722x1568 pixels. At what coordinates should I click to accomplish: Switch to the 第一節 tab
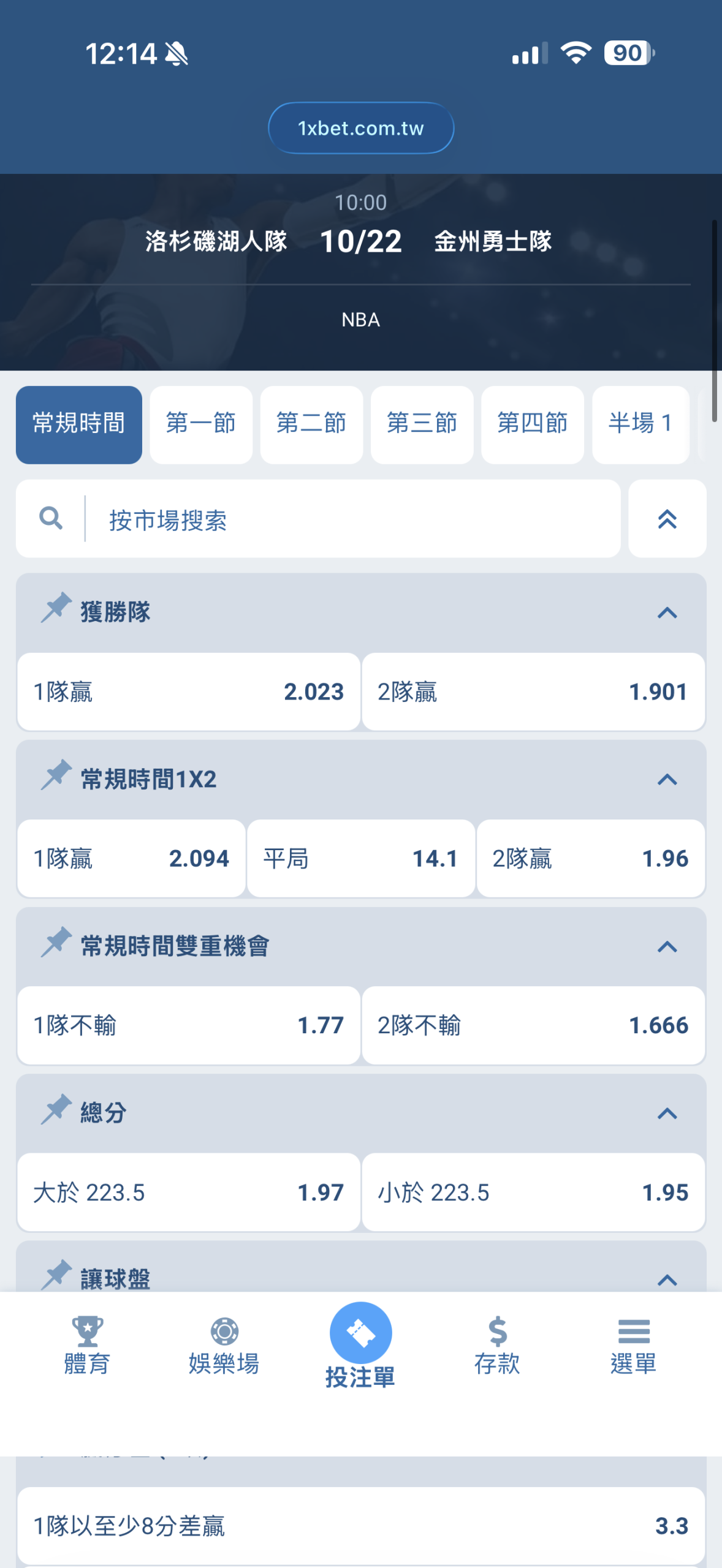pos(200,424)
